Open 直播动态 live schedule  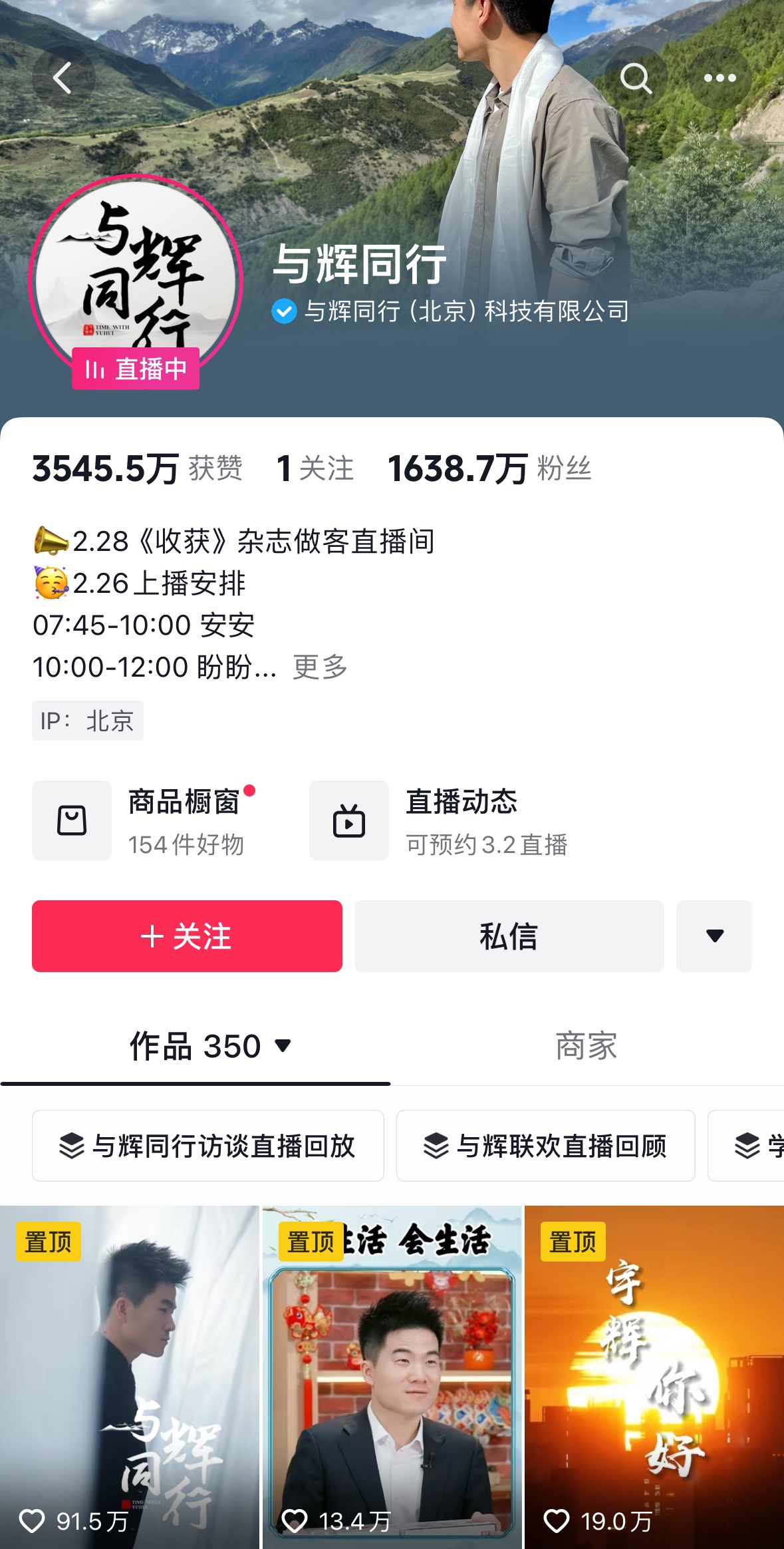click(x=439, y=820)
